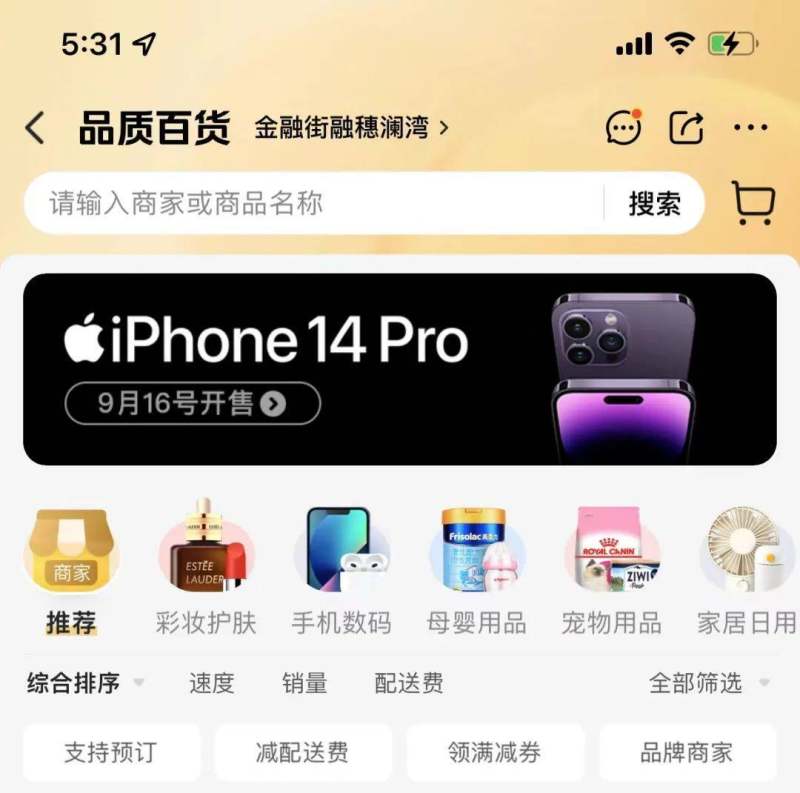
Task: Open 全部筛选 filter options
Action: point(708,683)
